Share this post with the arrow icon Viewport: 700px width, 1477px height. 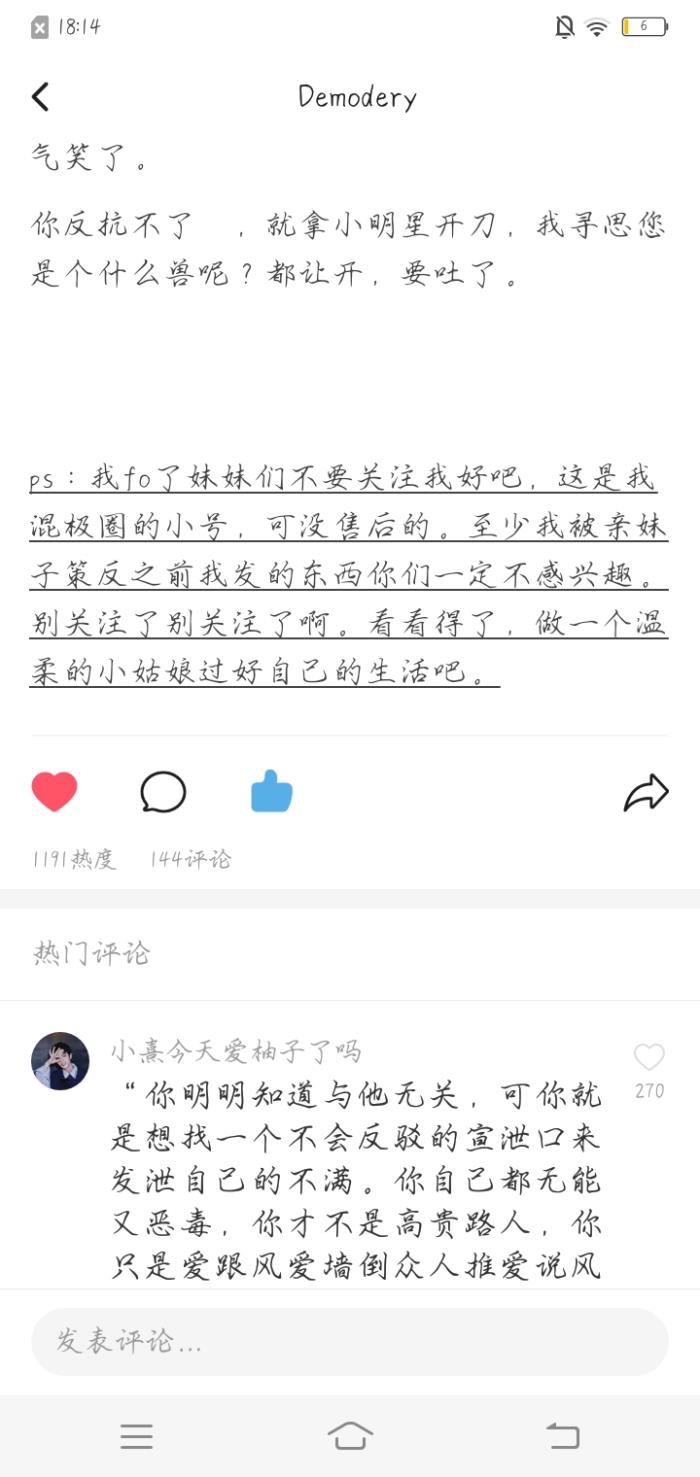point(645,792)
